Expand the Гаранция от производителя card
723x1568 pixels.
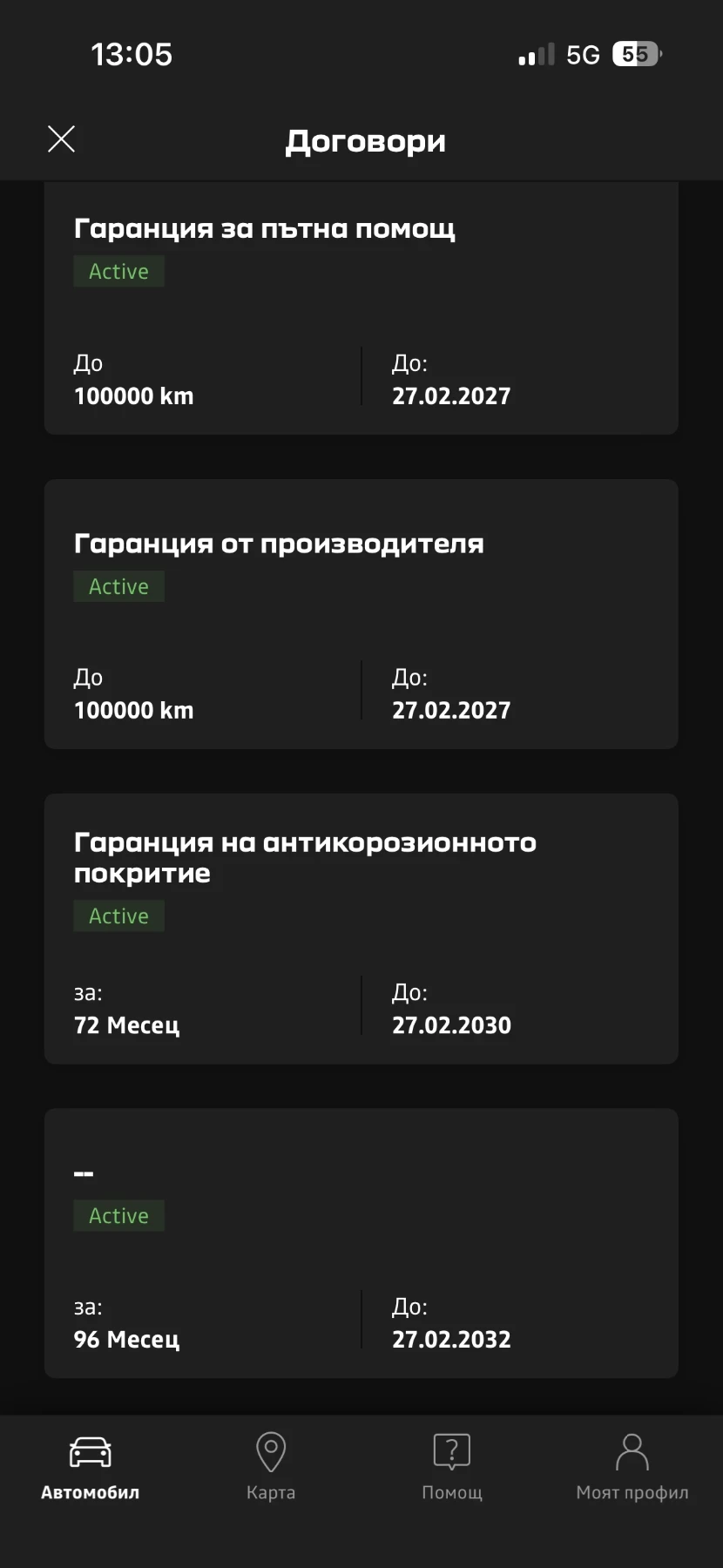[361, 612]
